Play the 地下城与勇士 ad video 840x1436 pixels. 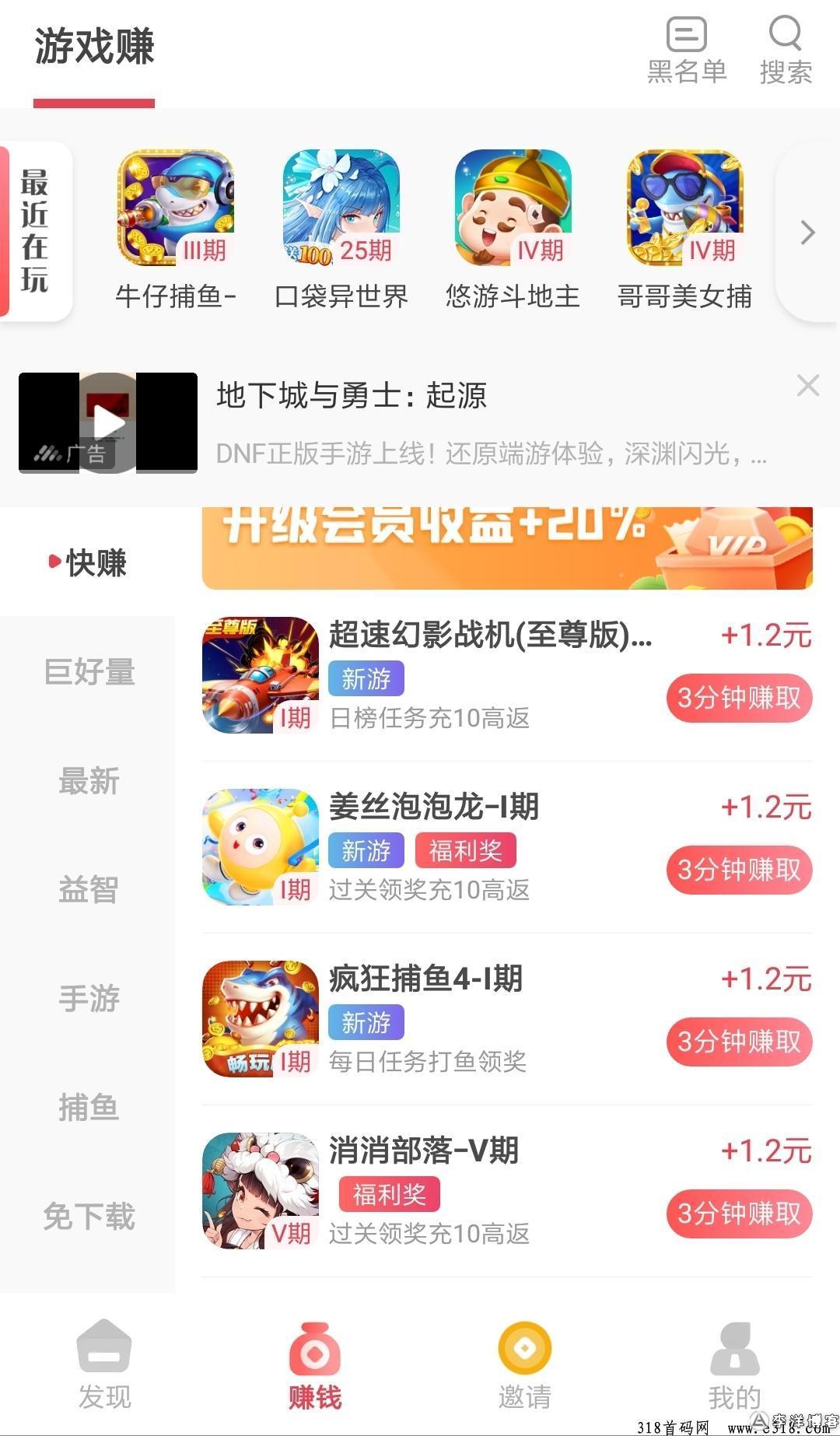(x=108, y=422)
